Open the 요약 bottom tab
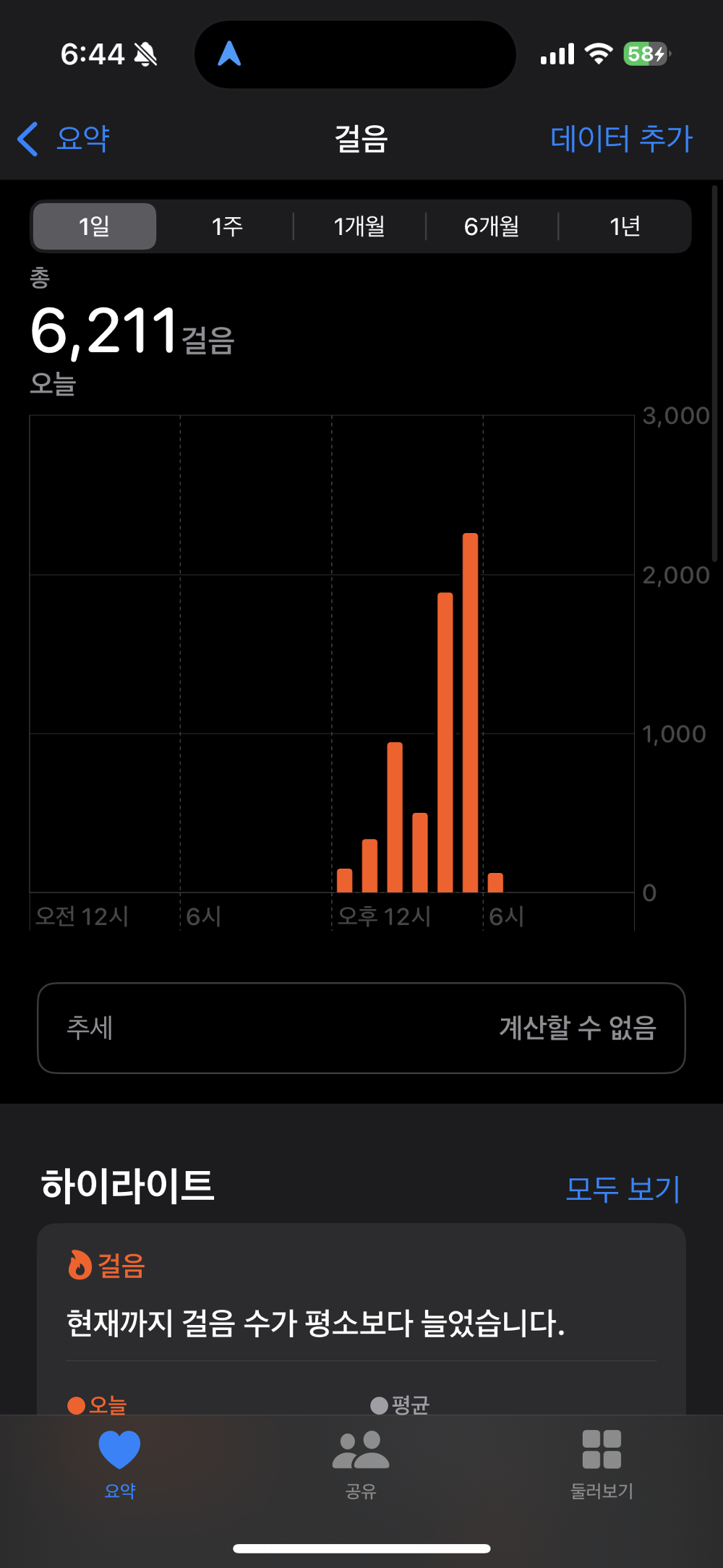The width and height of the screenshot is (723, 1568). (119, 1462)
